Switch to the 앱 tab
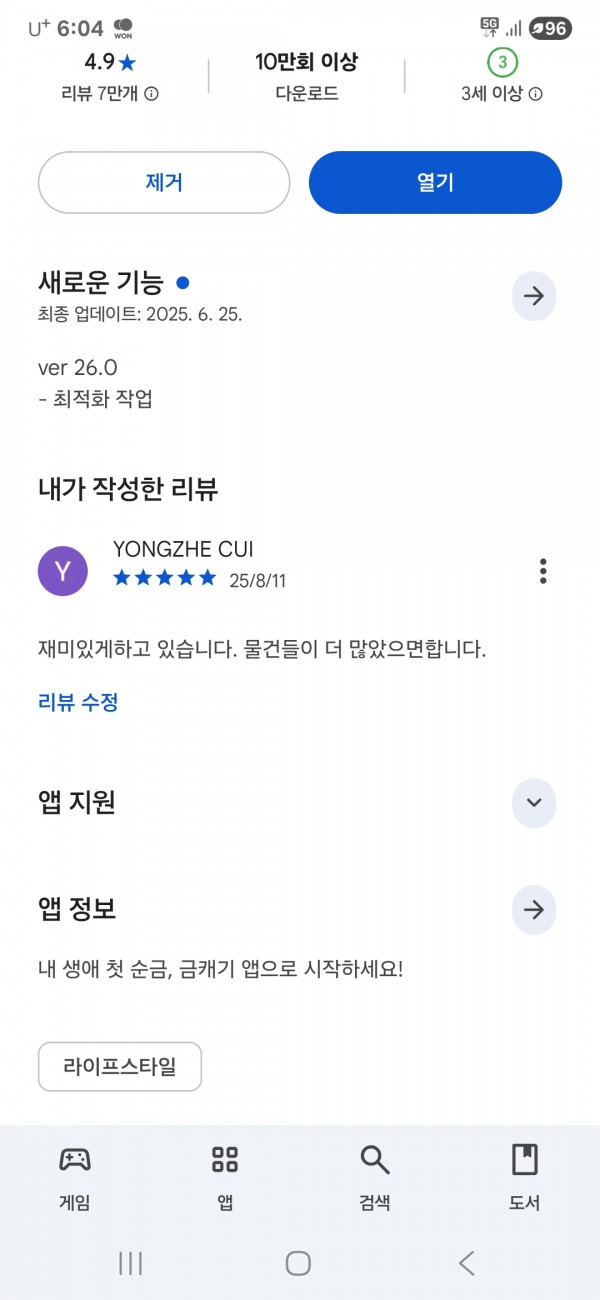 click(225, 1177)
